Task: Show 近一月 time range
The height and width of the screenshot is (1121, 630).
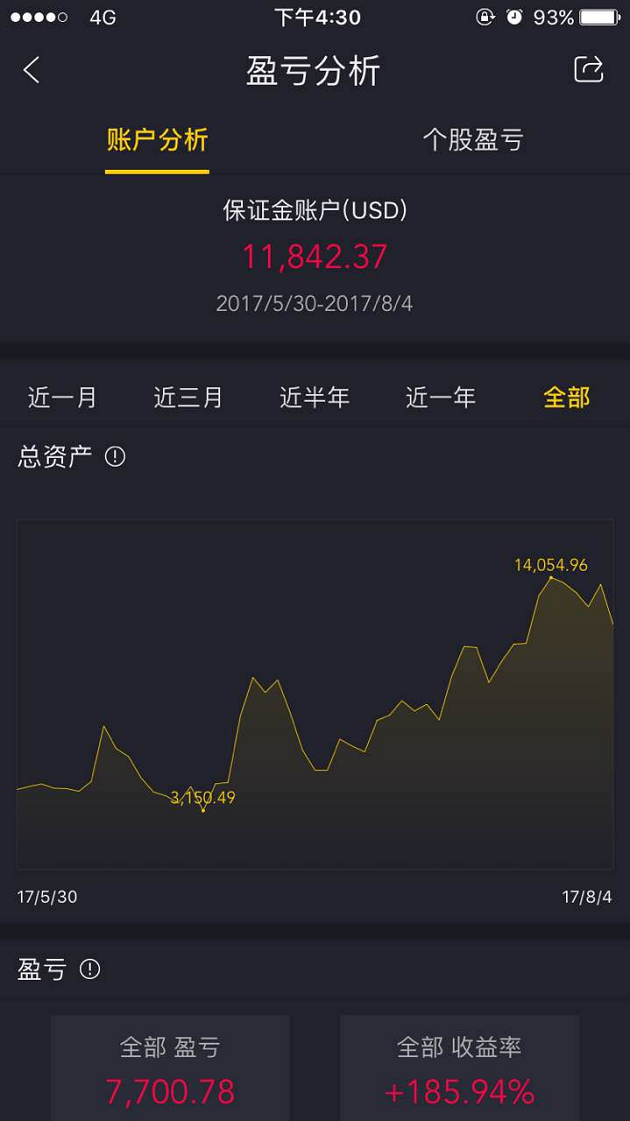Action: pos(62,397)
